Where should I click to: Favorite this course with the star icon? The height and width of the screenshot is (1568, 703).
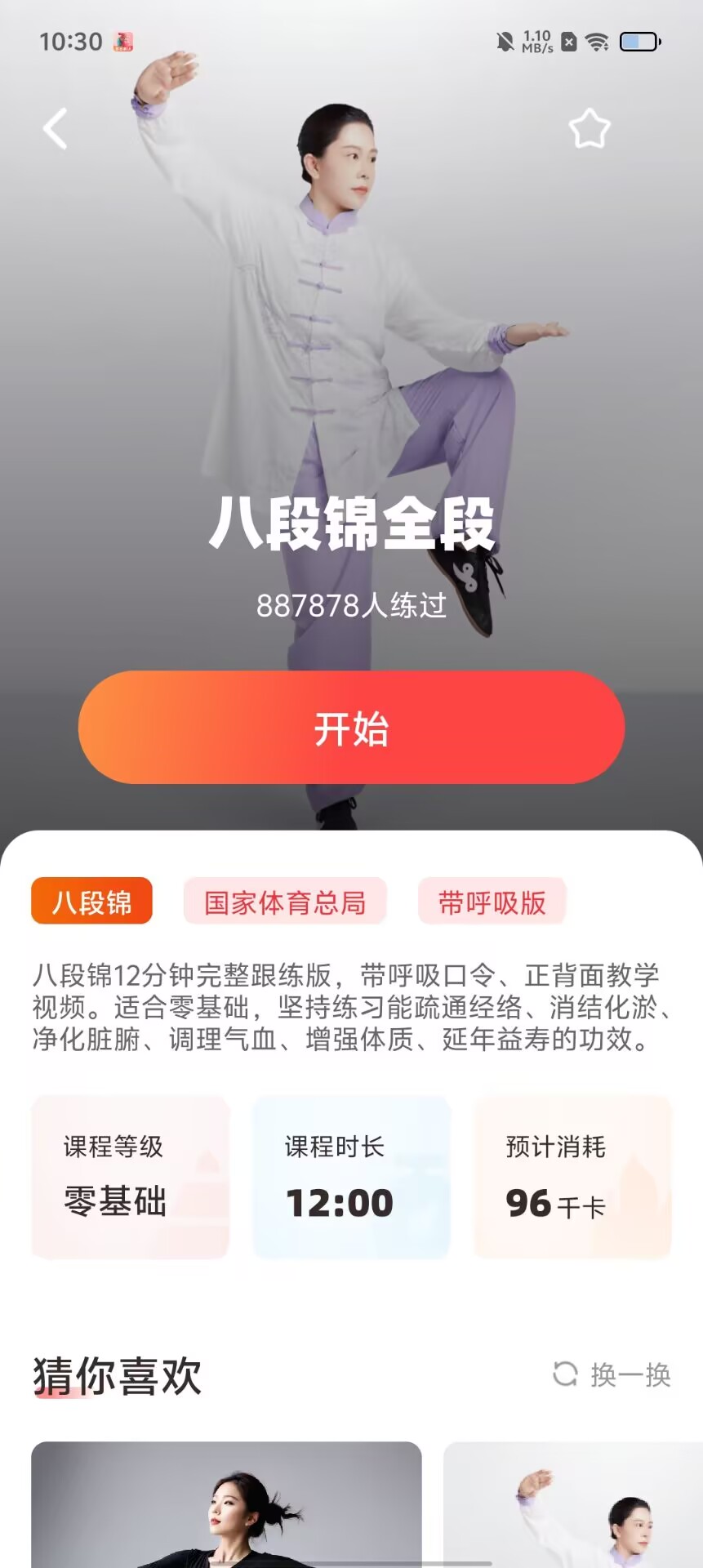point(589,129)
